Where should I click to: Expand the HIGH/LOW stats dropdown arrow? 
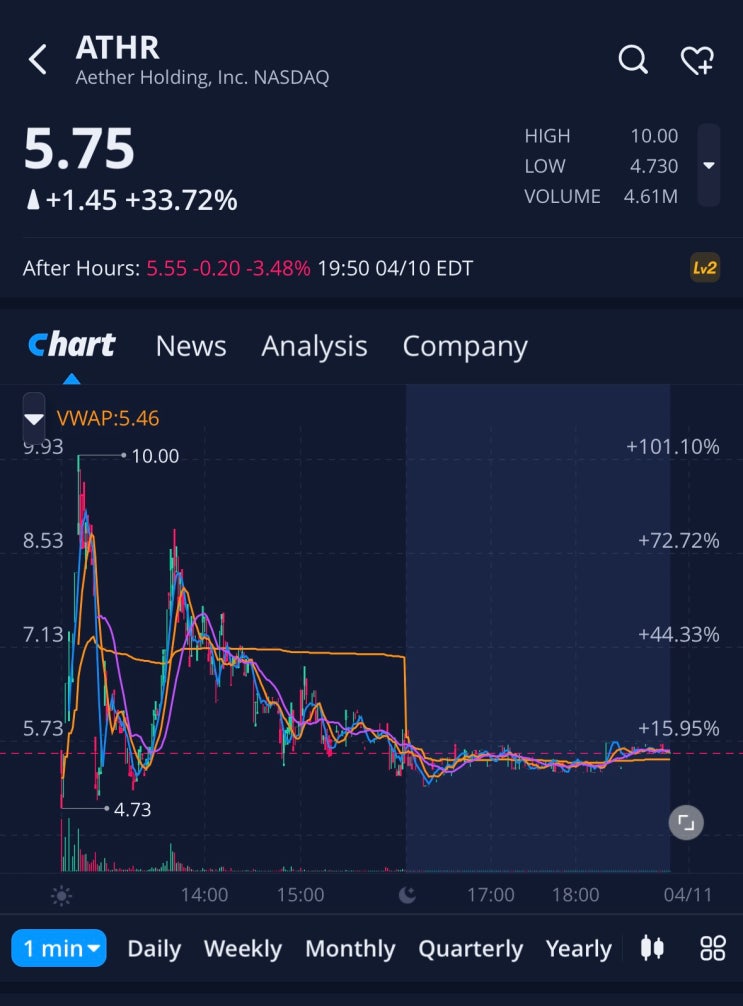coord(710,166)
